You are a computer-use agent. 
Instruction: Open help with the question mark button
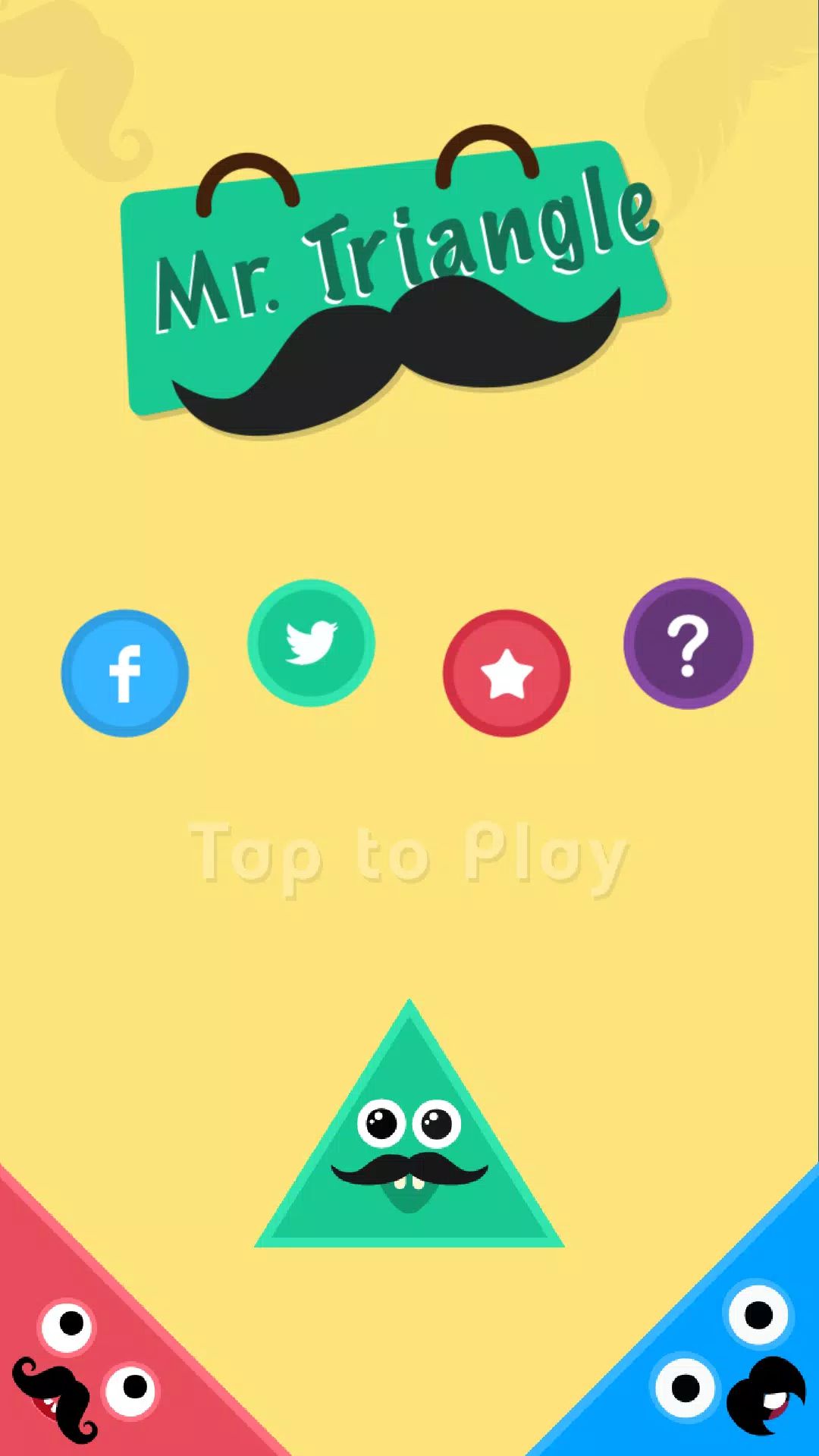pyautogui.click(x=688, y=644)
